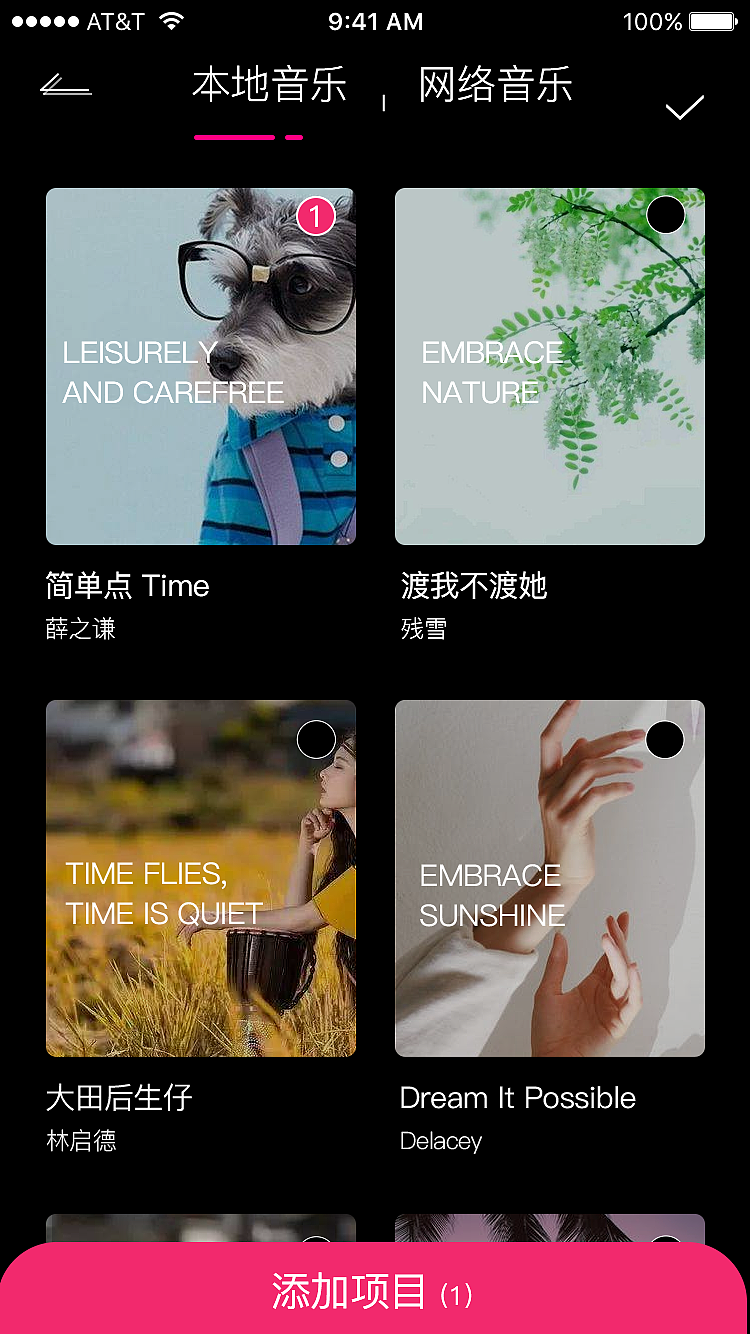The image size is (750, 1334).
Task: Click the artist name 薛之谦
Action: [x=82, y=628]
